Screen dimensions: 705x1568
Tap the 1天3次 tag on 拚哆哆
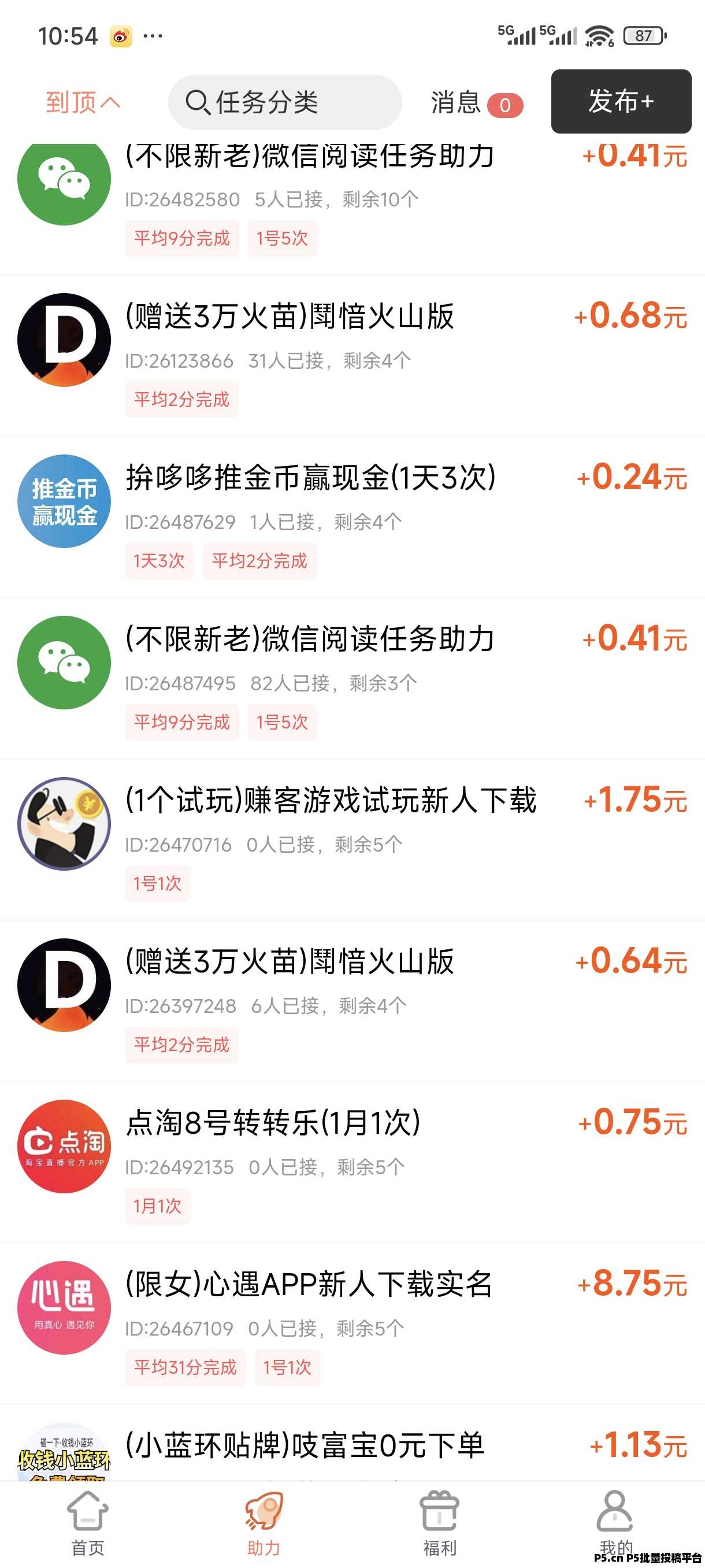(159, 562)
